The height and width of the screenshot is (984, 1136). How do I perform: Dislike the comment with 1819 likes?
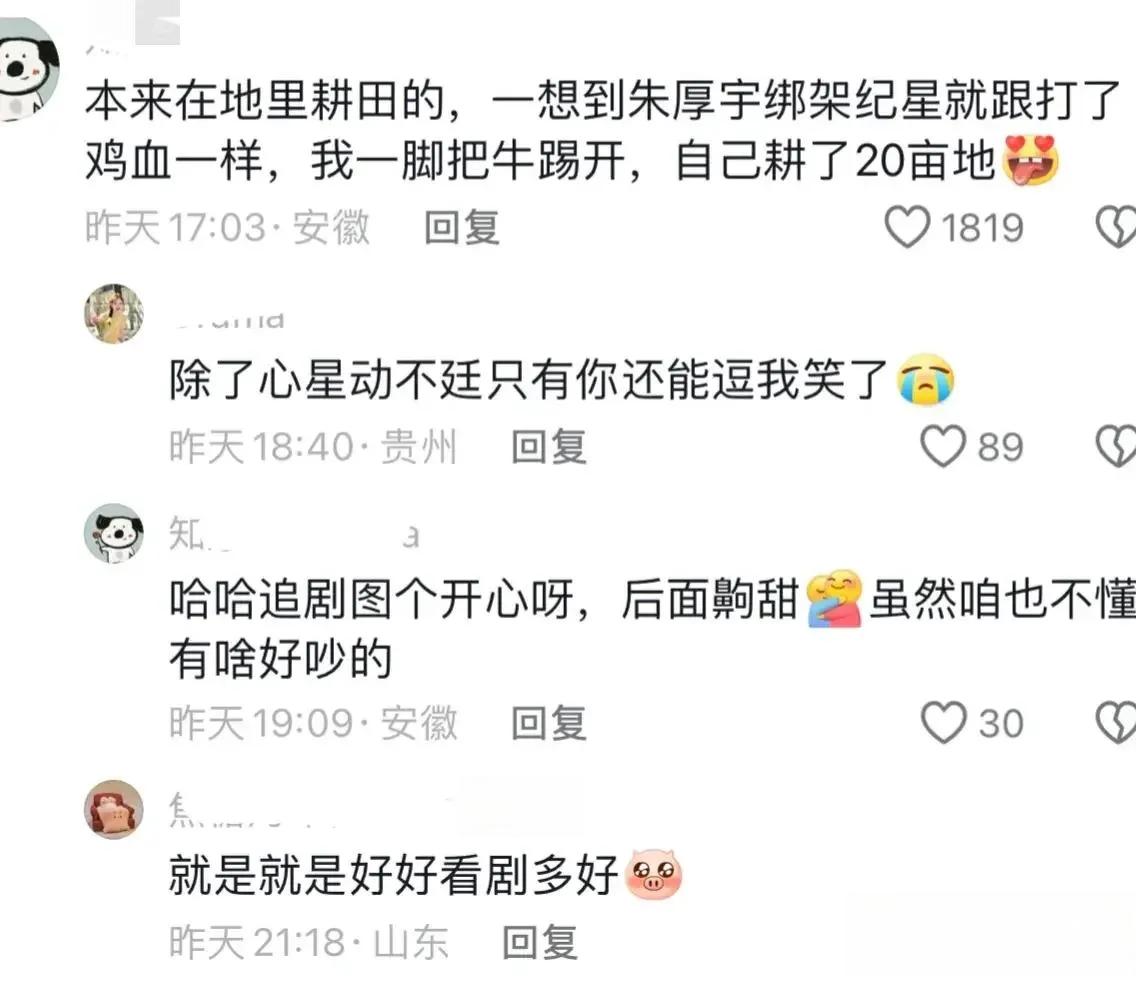1118,228
